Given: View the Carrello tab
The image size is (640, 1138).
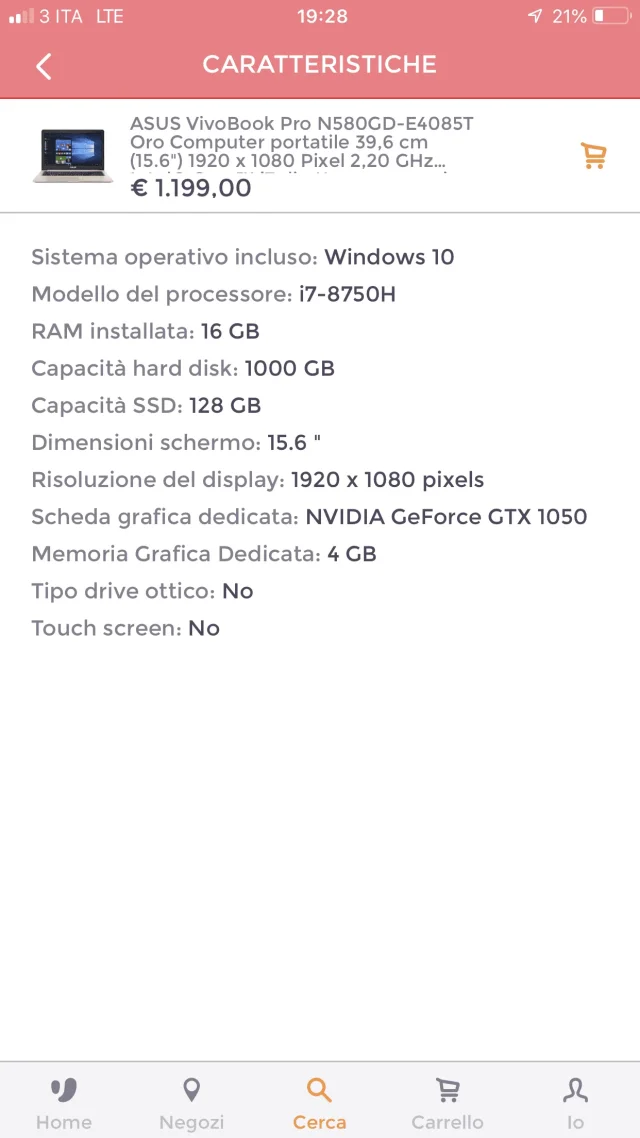Looking at the screenshot, I should 447,1103.
